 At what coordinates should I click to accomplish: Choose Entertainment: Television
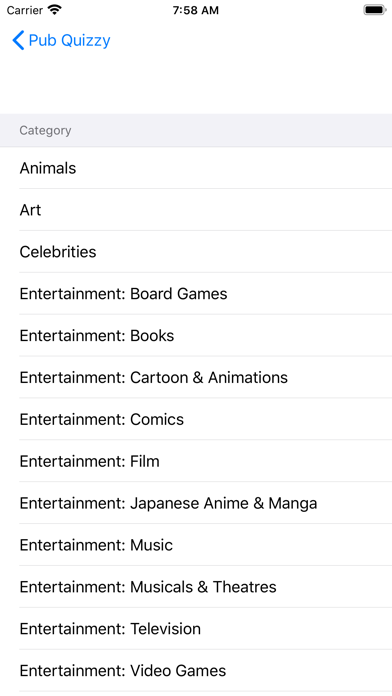[196, 629]
